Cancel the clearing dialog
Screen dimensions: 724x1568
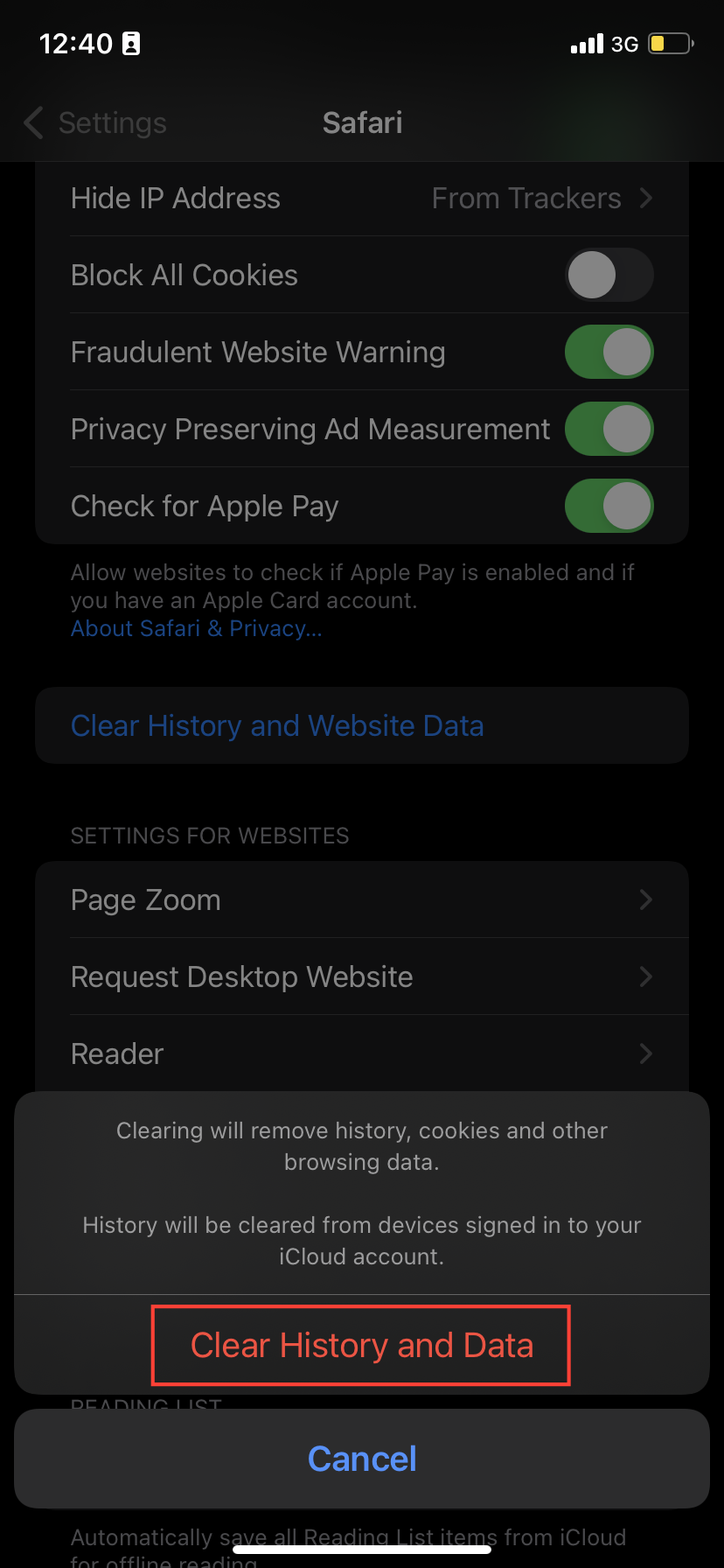point(361,1459)
